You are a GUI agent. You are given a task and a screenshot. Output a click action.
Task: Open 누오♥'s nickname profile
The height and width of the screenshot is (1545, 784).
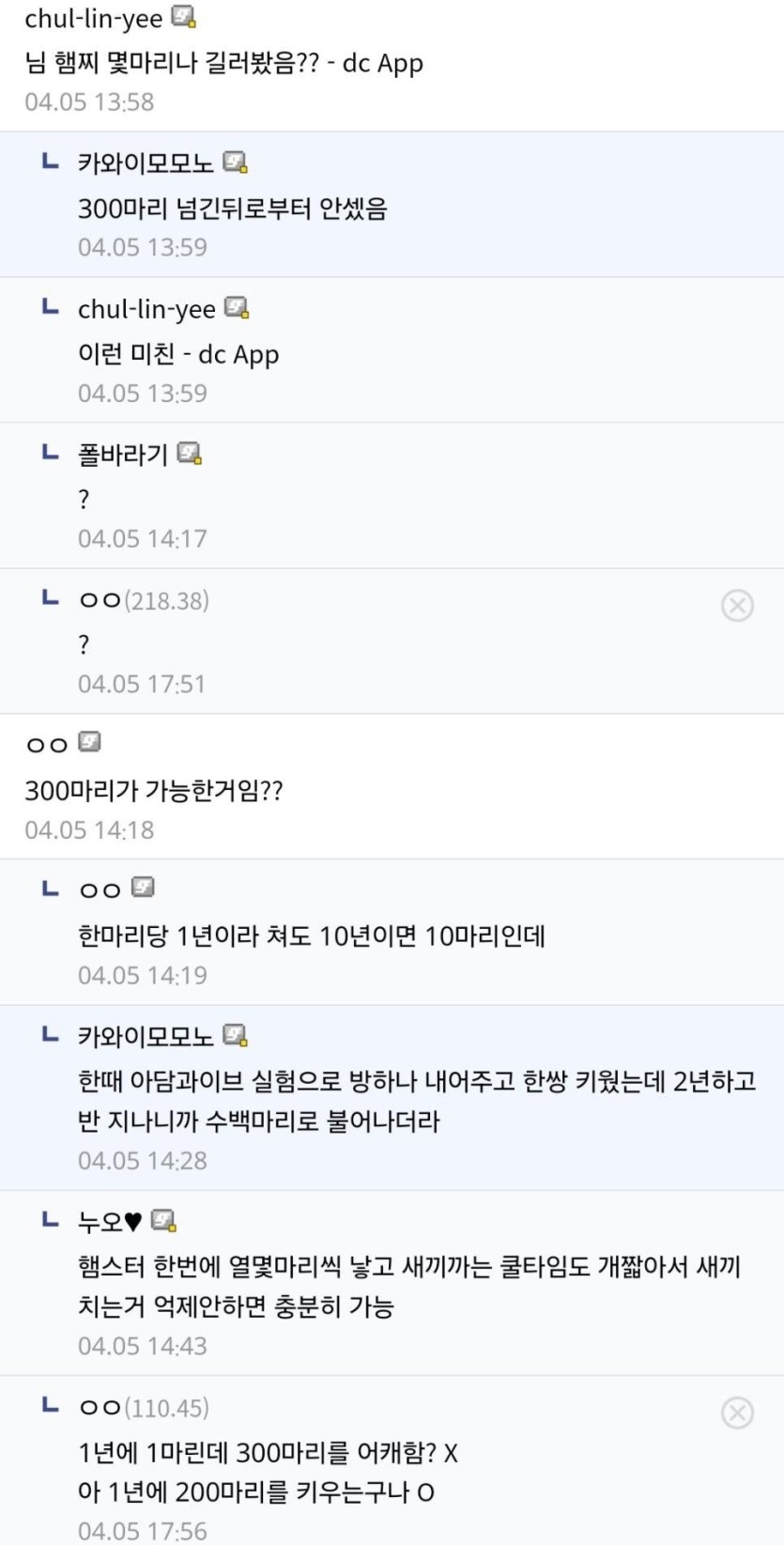[110, 1221]
